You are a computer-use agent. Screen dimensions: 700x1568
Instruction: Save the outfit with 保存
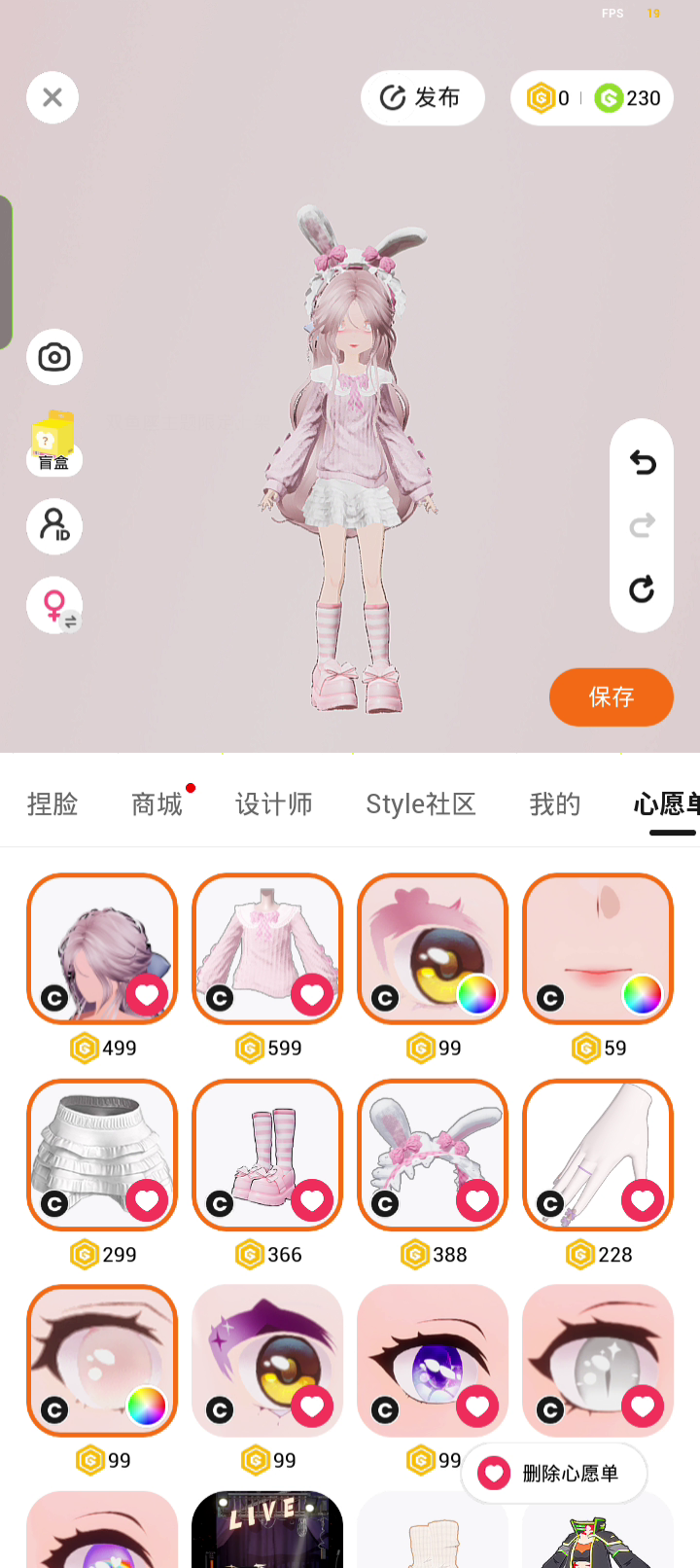[x=612, y=696]
